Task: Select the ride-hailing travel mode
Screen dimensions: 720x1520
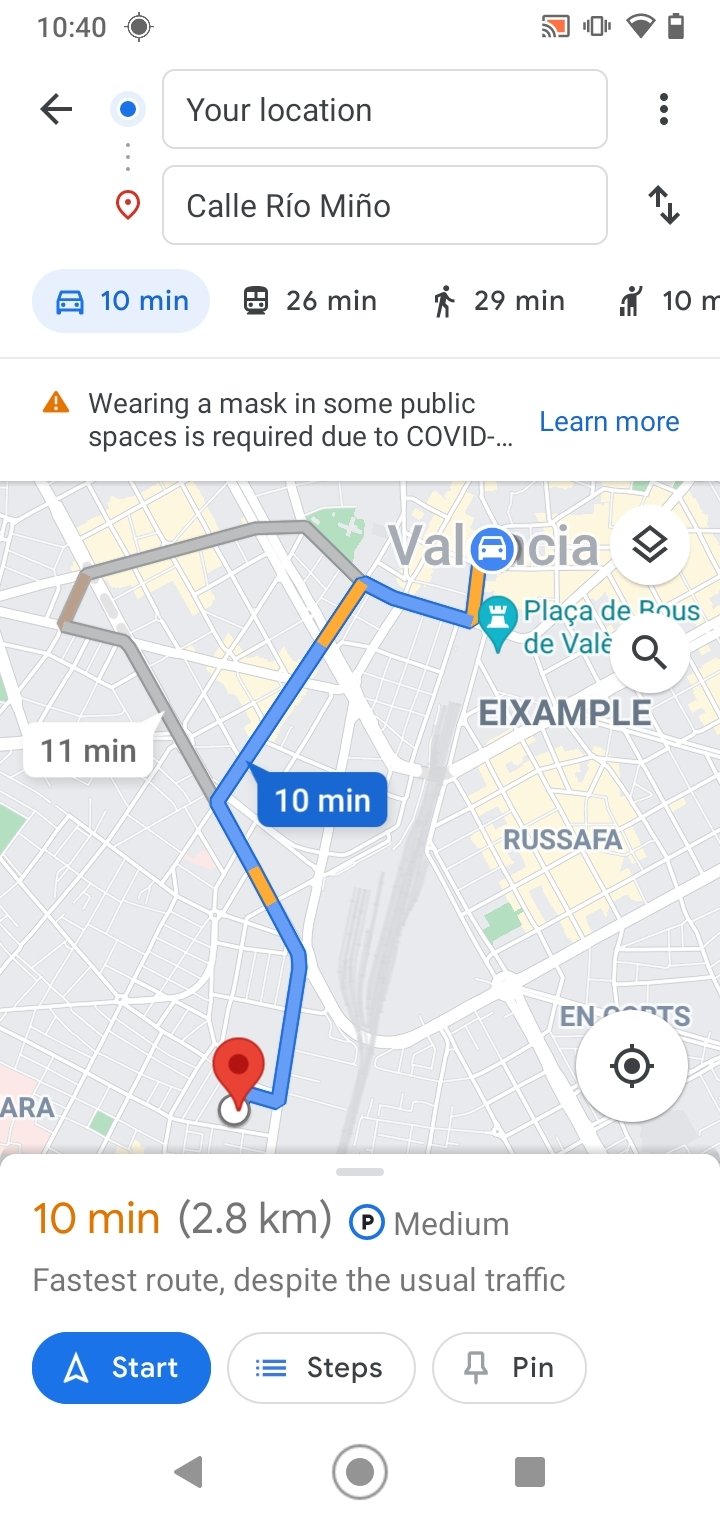Action: pyautogui.click(x=666, y=300)
